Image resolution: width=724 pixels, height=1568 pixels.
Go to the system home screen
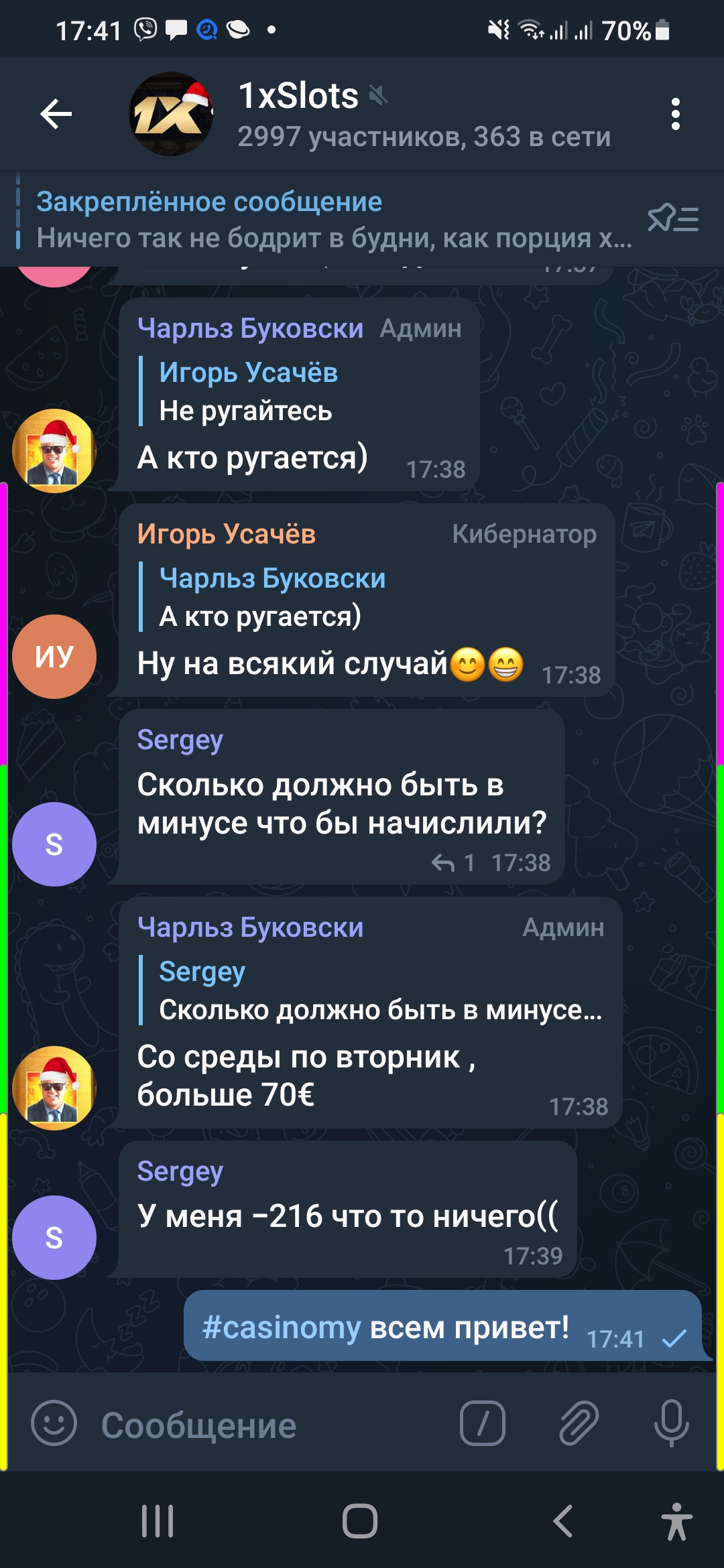pyautogui.click(x=360, y=1521)
